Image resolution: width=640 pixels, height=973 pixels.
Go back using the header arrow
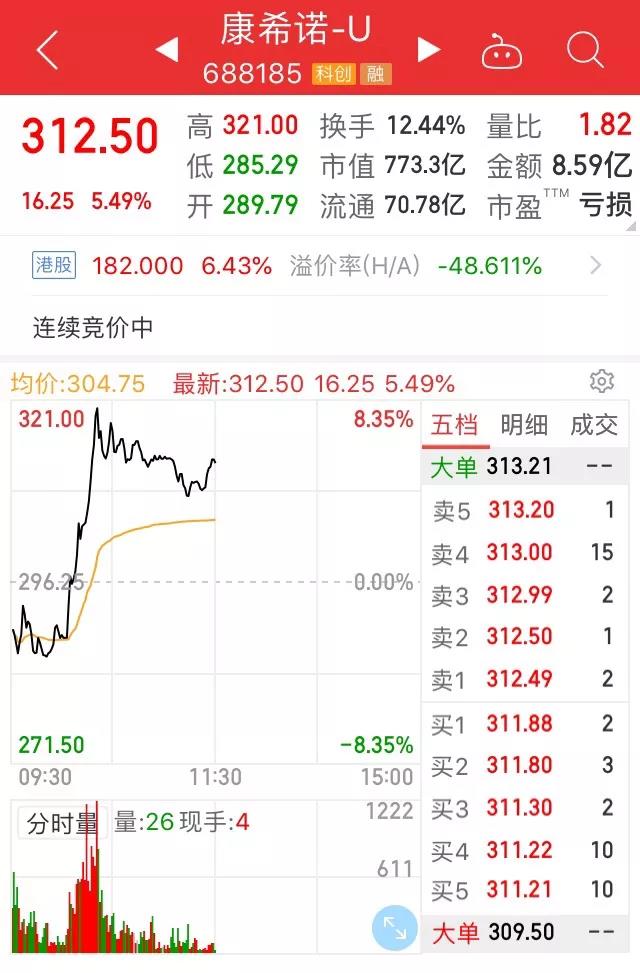[x=47, y=49]
